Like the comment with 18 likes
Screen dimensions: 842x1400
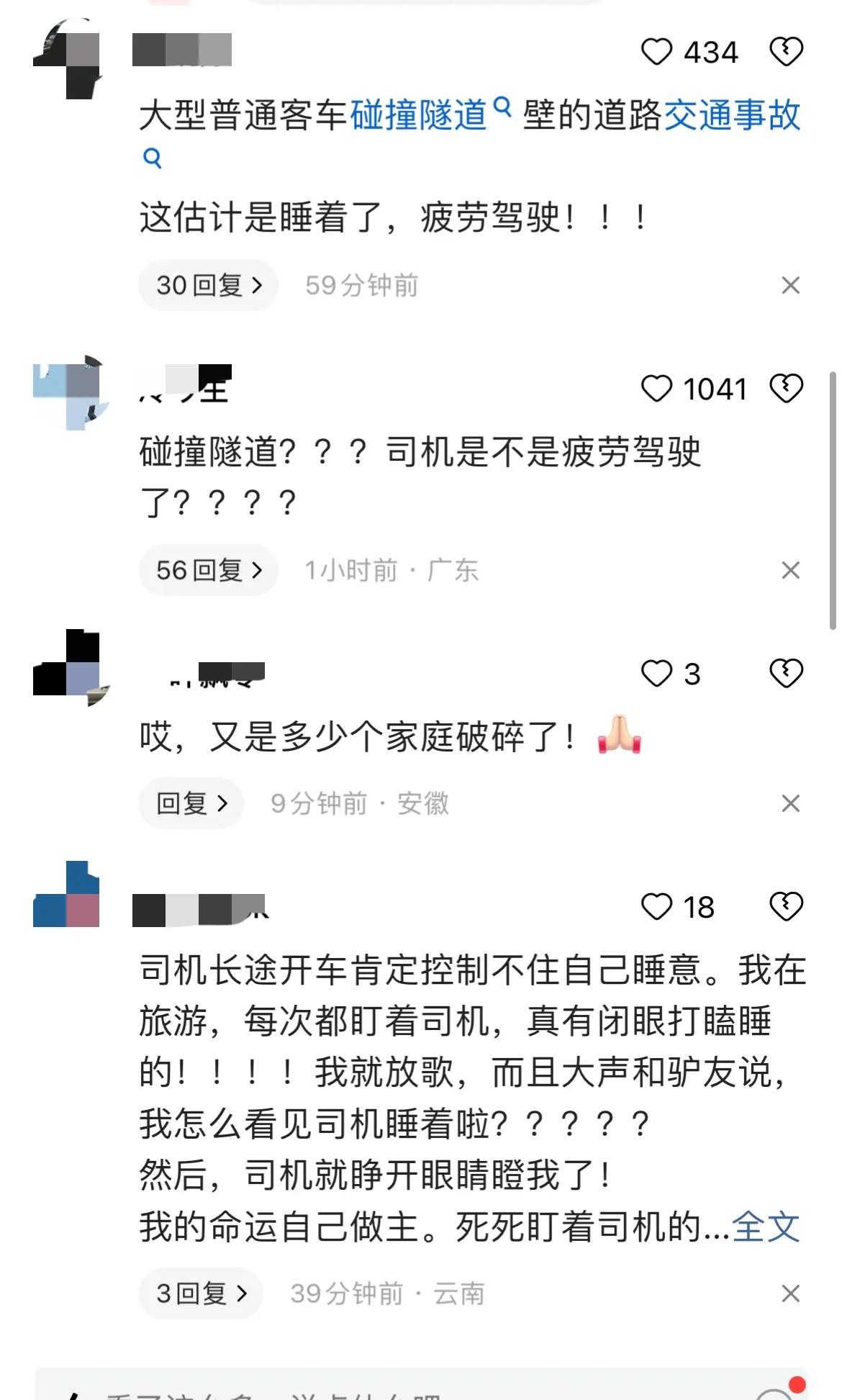[x=656, y=907]
